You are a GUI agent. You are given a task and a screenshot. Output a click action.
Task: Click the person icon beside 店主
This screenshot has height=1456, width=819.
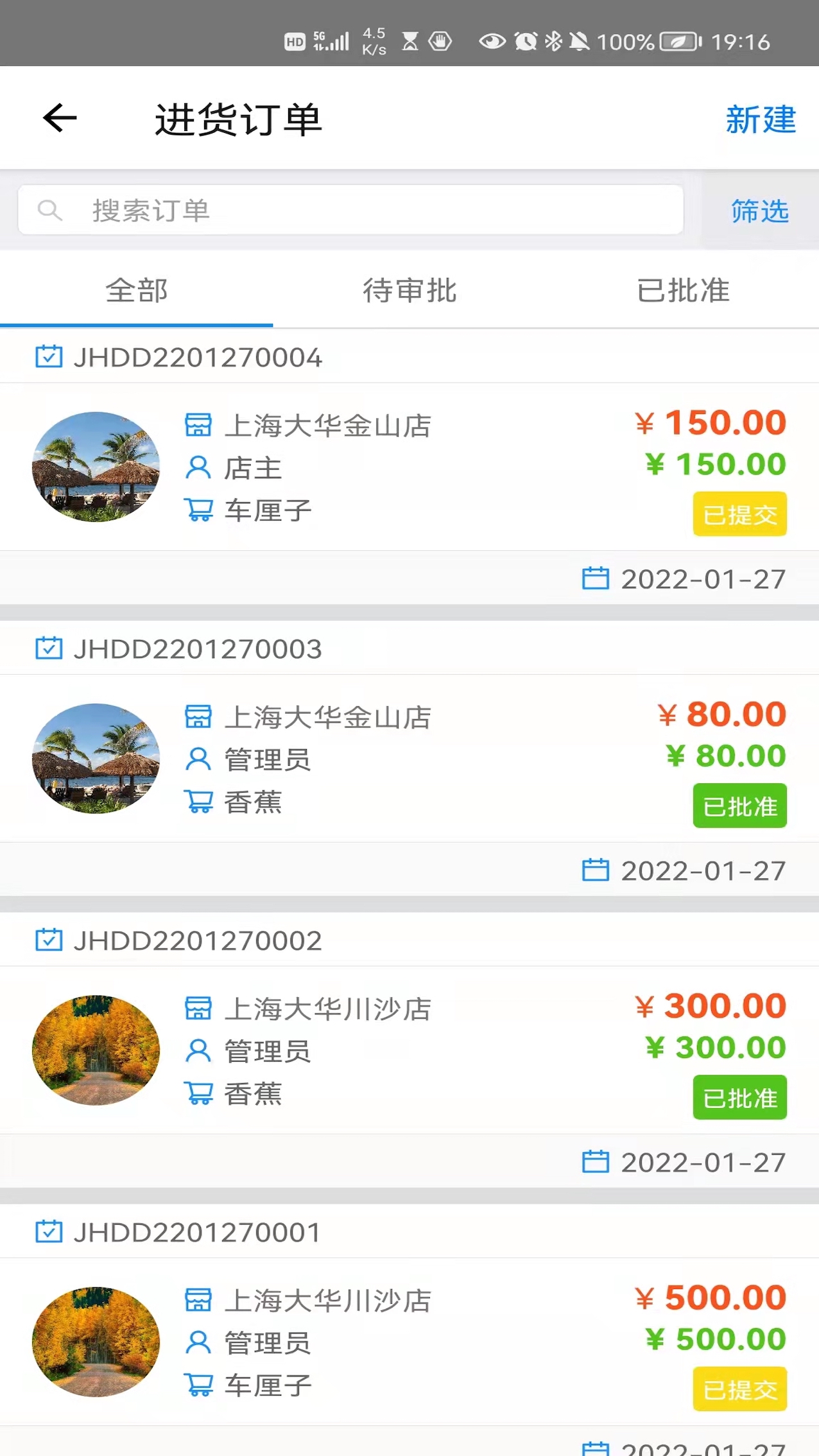tap(199, 468)
